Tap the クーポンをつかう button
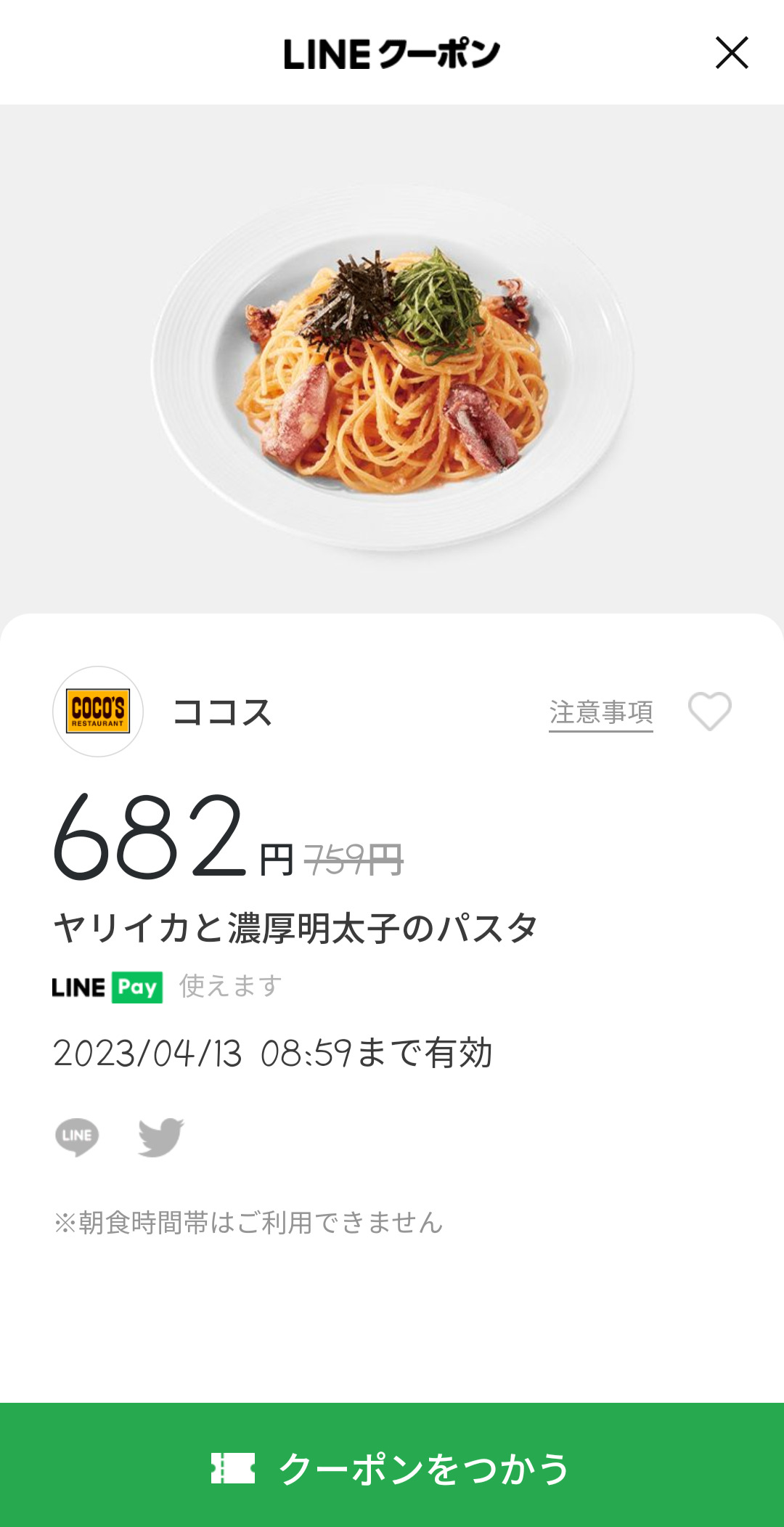 392,1467
